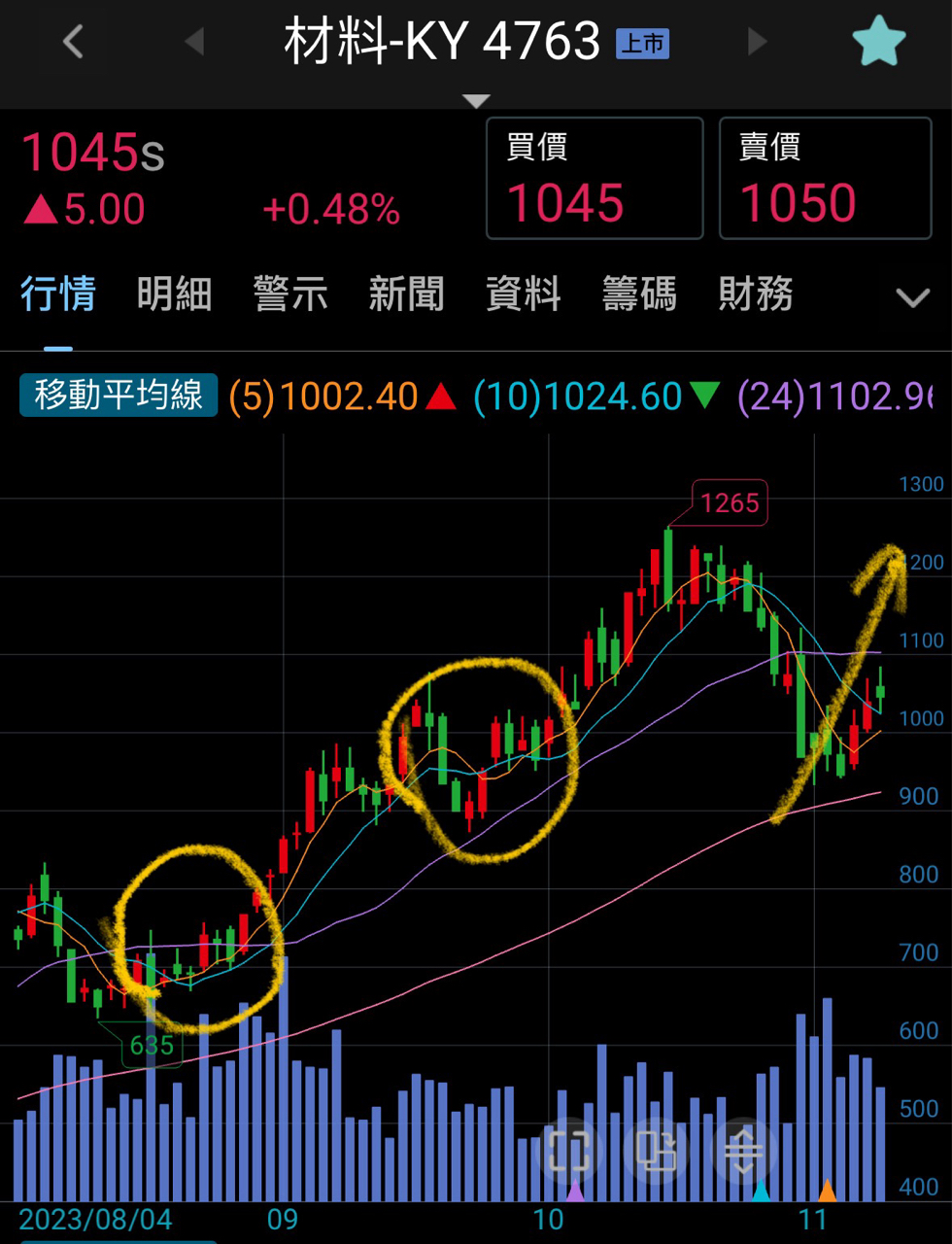Screen dimensions: 952x1244
Task: Select the next stock arrow beside title
Action: pyautogui.click(x=756, y=43)
